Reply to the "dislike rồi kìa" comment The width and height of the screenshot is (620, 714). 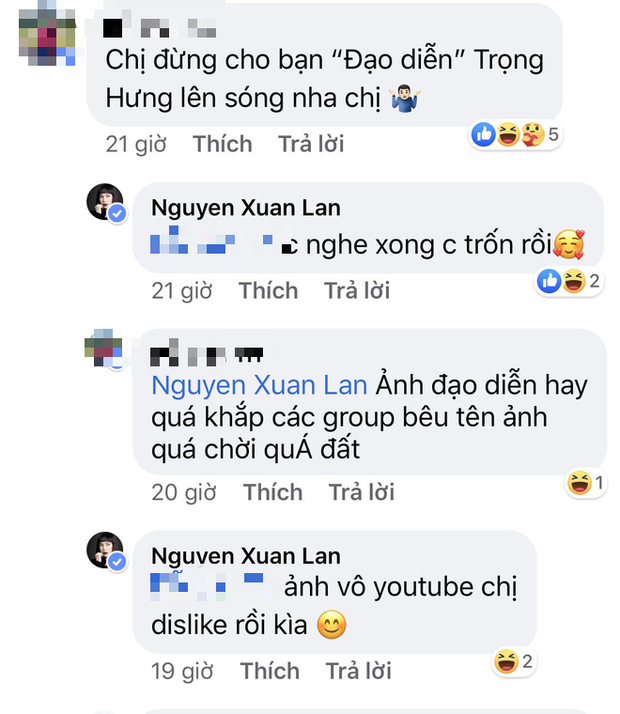click(x=357, y=670)
